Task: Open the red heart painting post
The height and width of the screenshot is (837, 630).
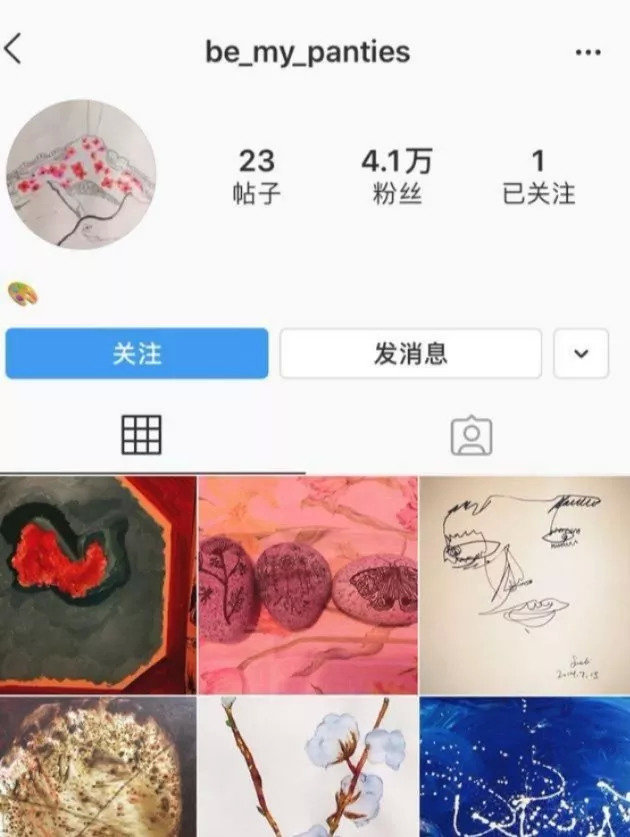Action: click(97, 584)
